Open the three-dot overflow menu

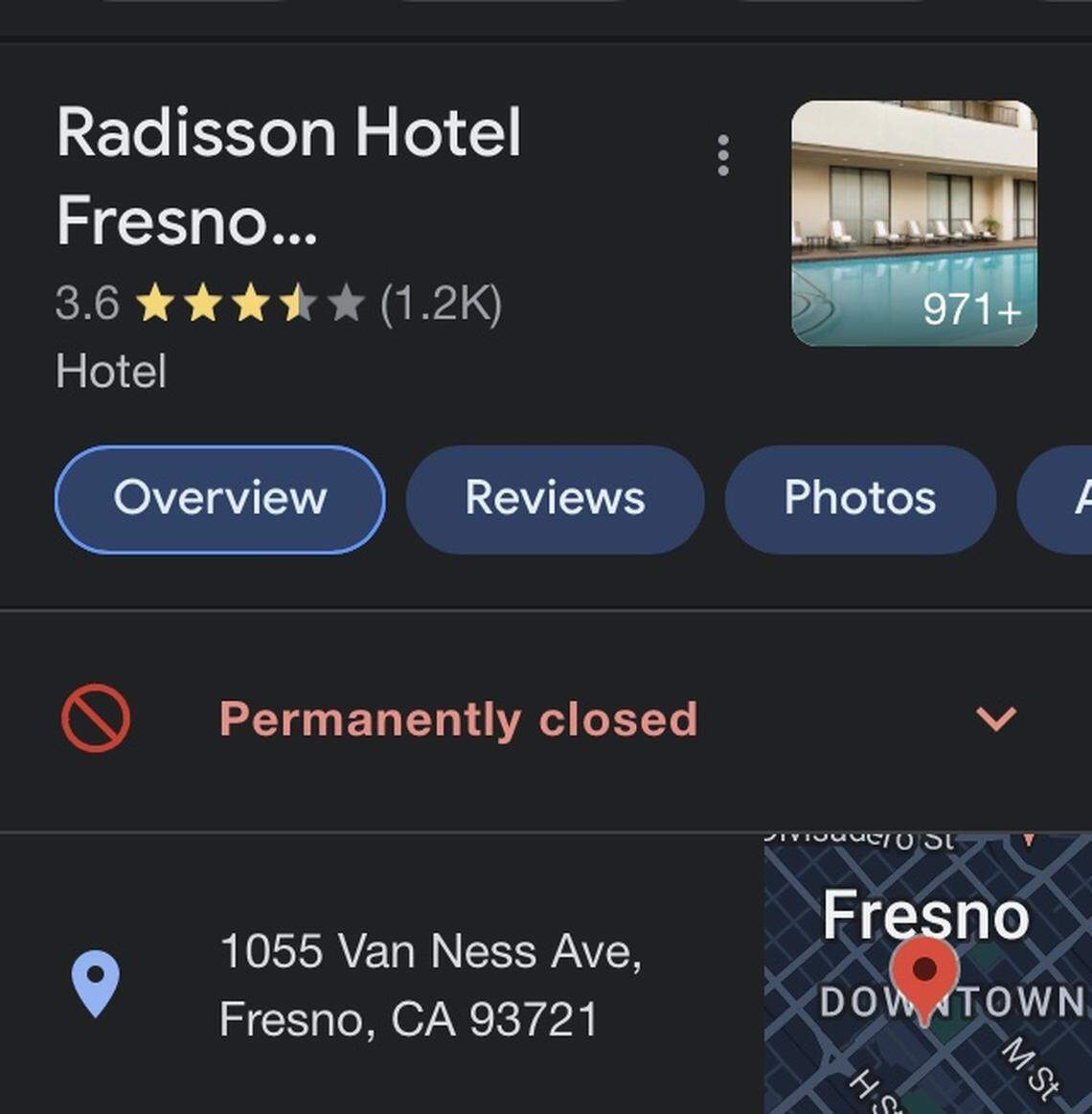(x=723, y=155)
